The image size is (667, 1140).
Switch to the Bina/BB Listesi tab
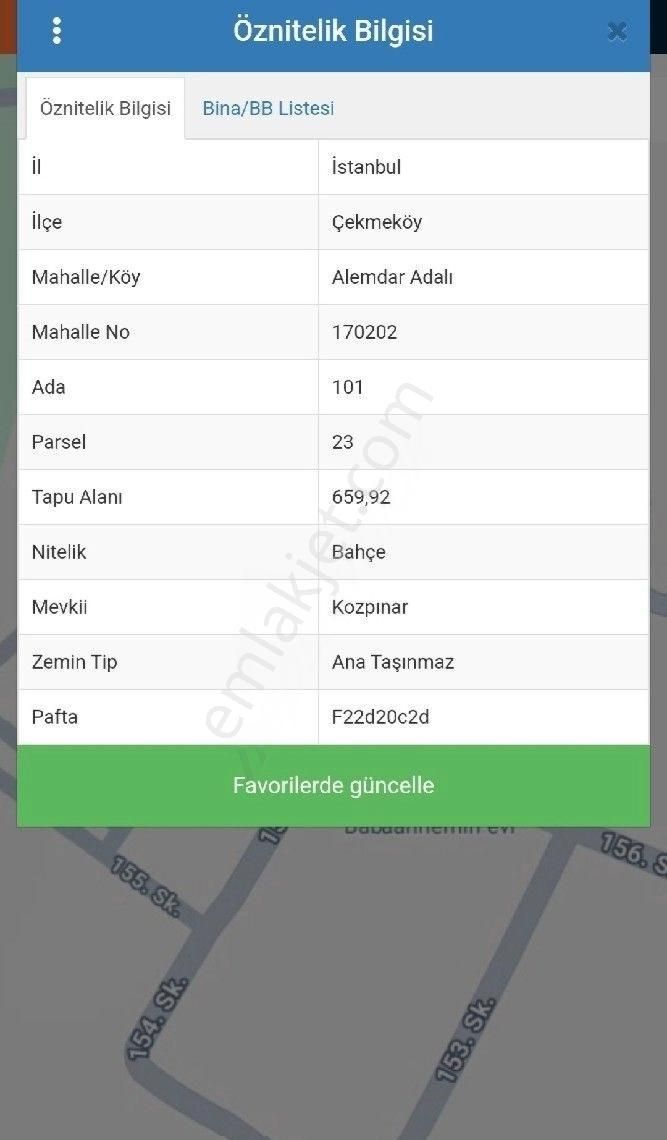pos(268,108)
